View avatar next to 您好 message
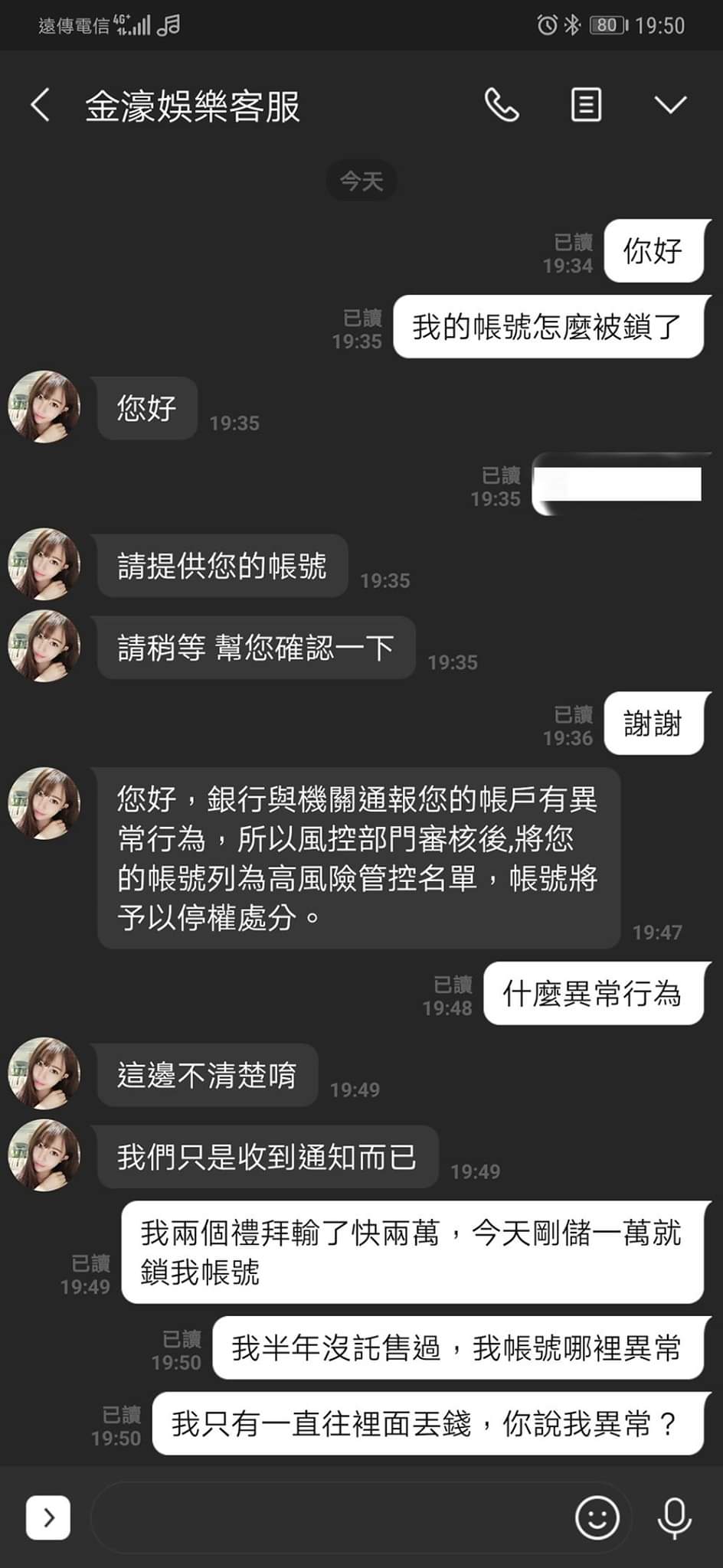The width and height of the screenshot is (723, 1568). tap(44, 407)
